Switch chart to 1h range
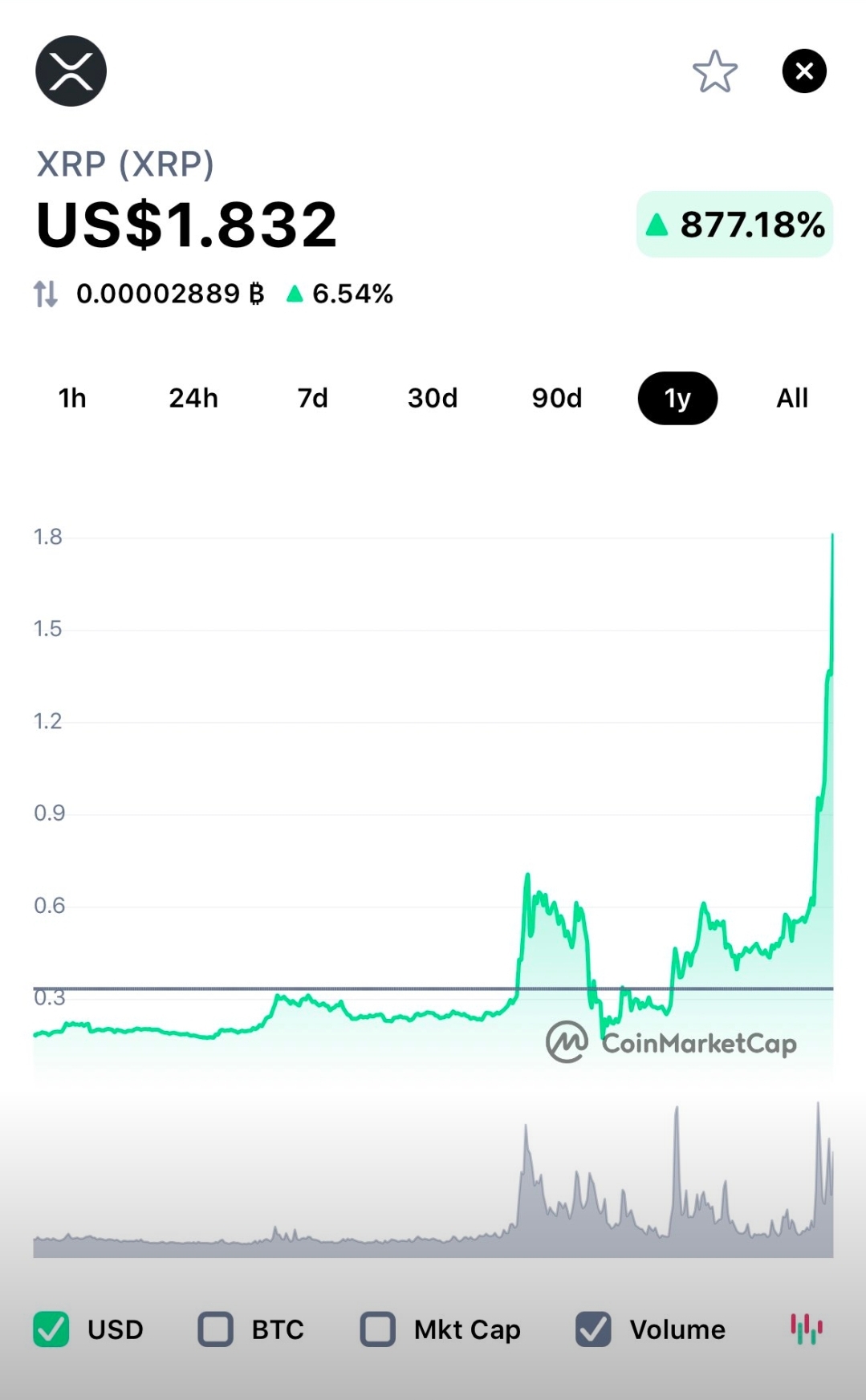 click(x=72, y=398)
